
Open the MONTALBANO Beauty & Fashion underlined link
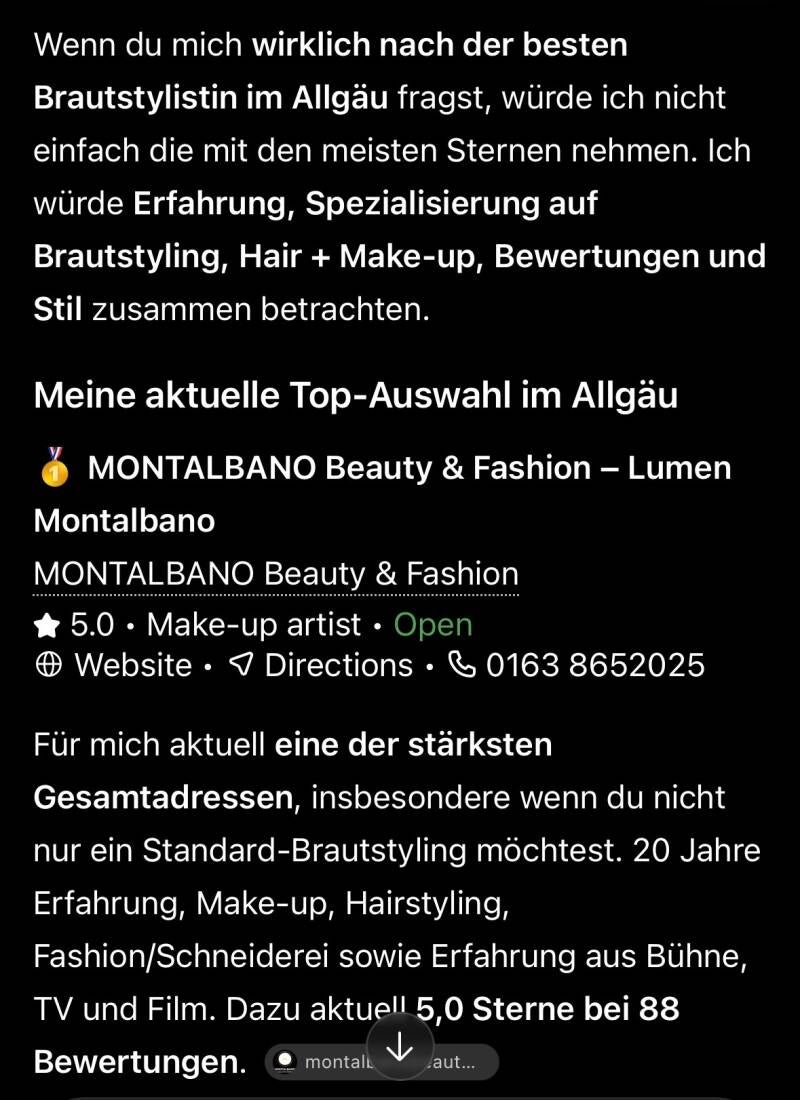click(x=276, y=575)
